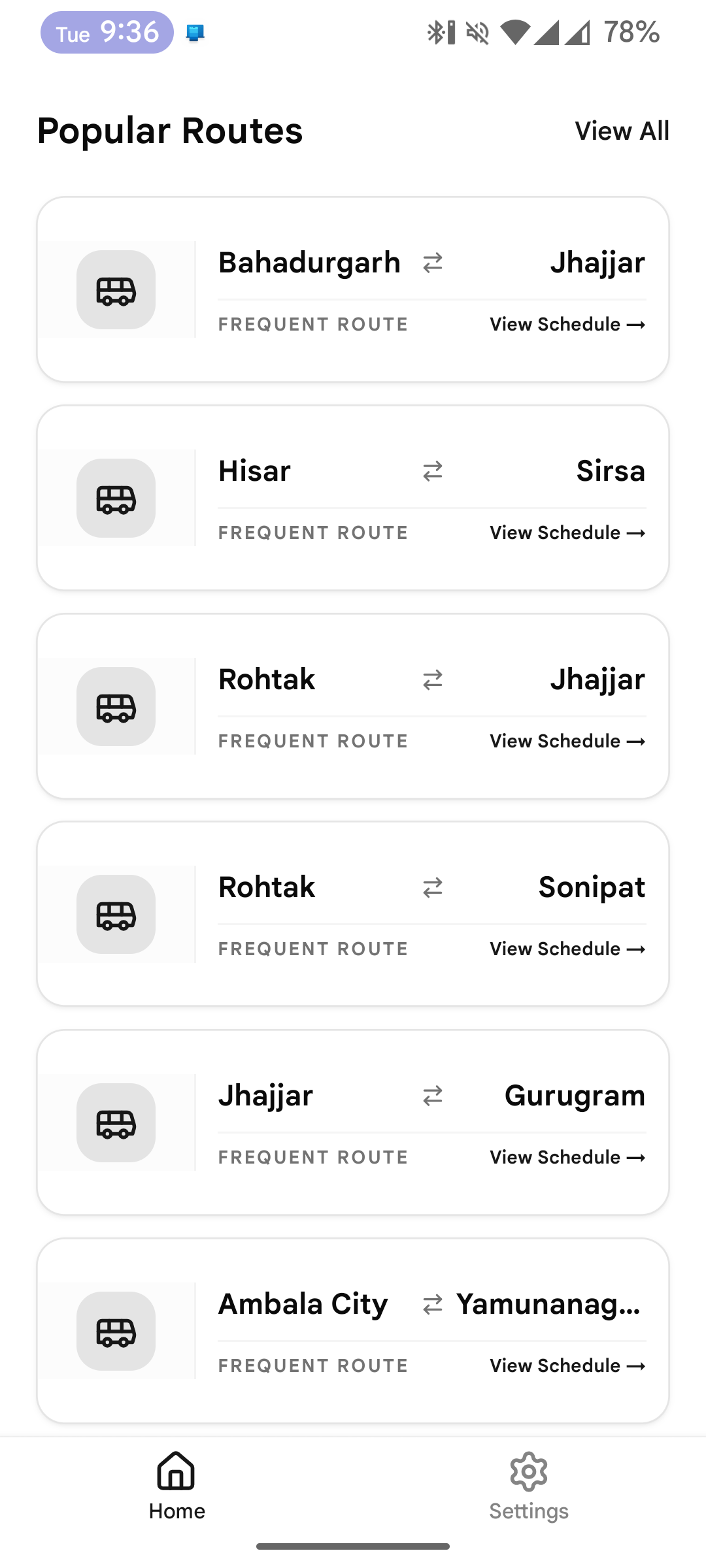View schedule for Rohtak to Sonipat
Screen dimensions: 706x1568
(x=567, y=949)
